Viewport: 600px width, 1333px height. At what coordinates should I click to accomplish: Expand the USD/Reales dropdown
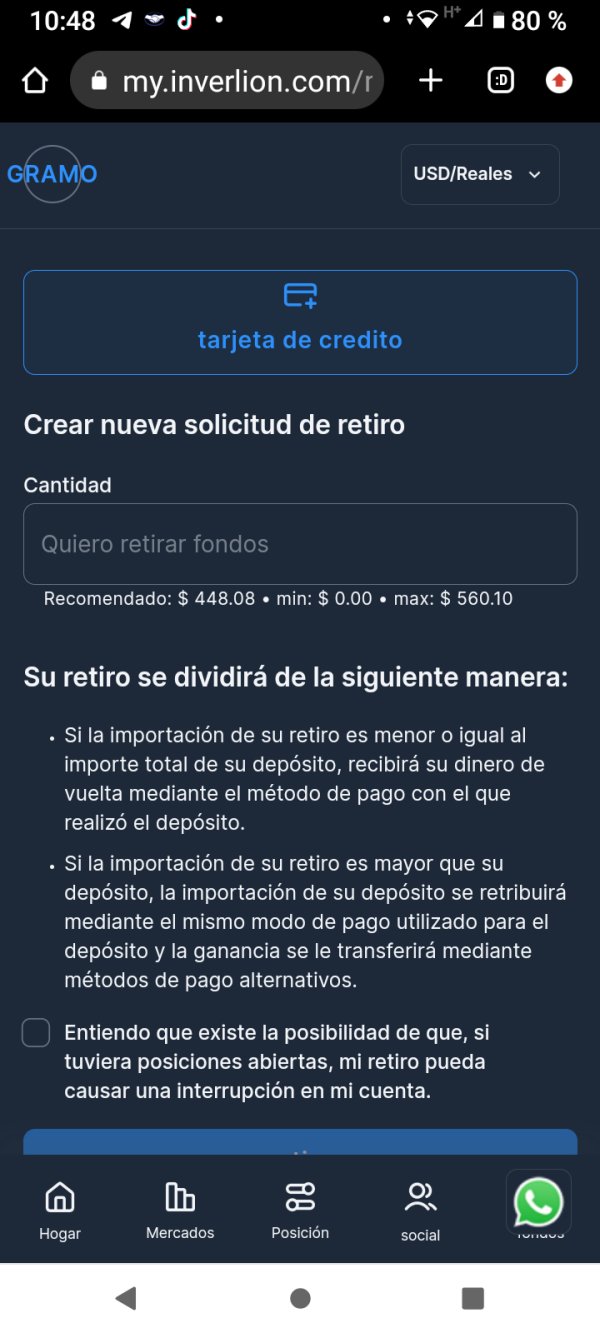tap(480, 174)
